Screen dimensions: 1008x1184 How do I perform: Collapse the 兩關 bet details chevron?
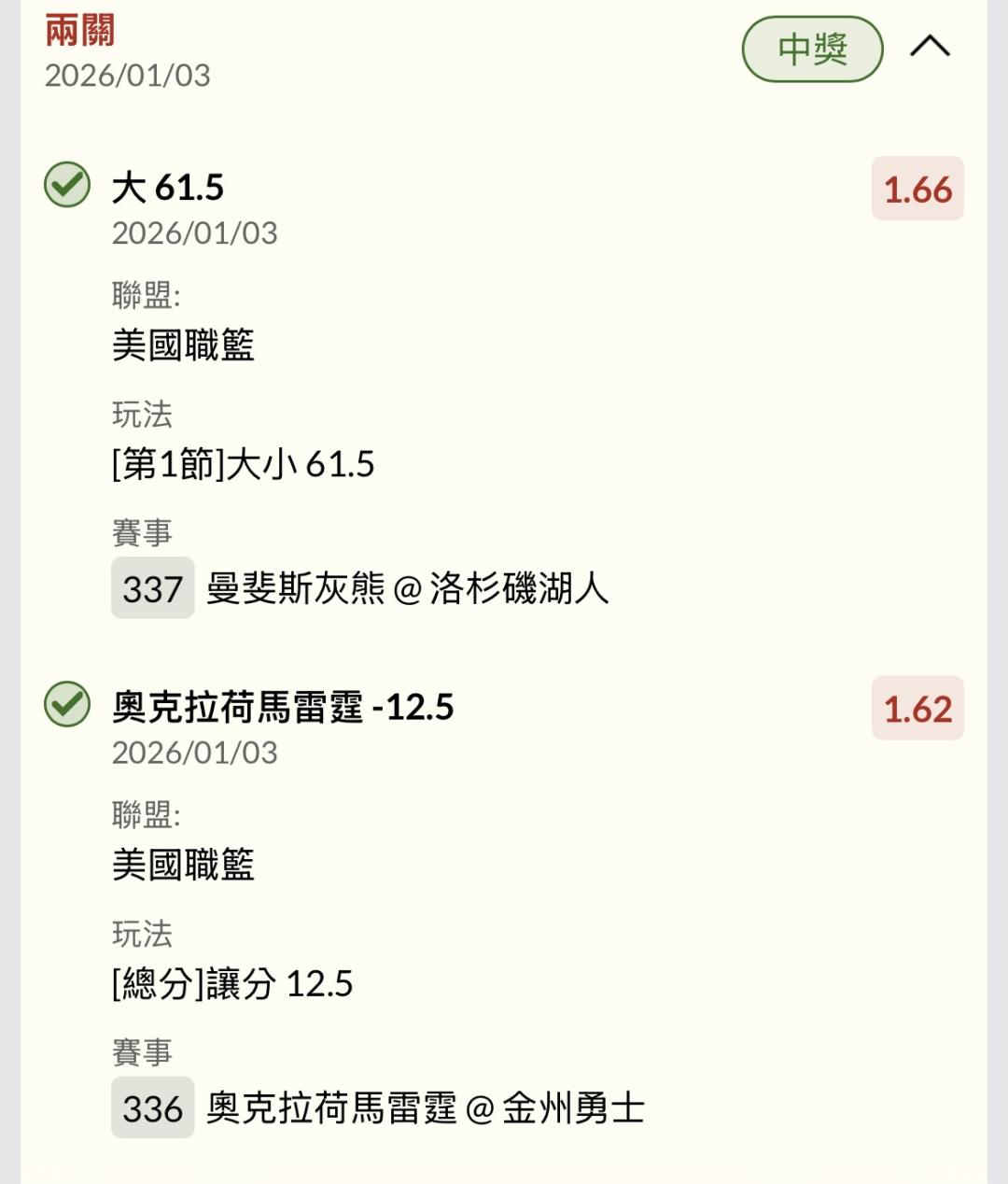click(930, 46)
